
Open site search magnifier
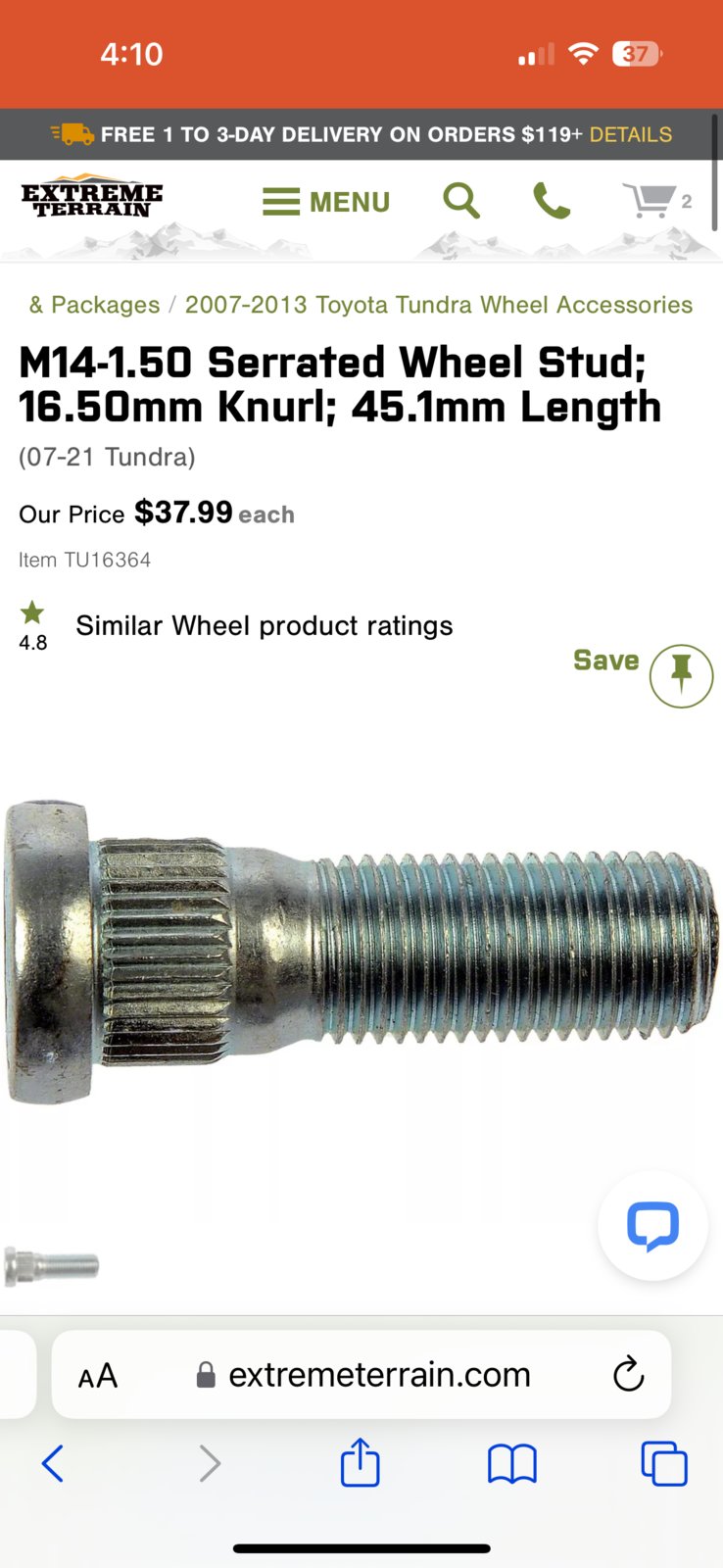[460, 200]
